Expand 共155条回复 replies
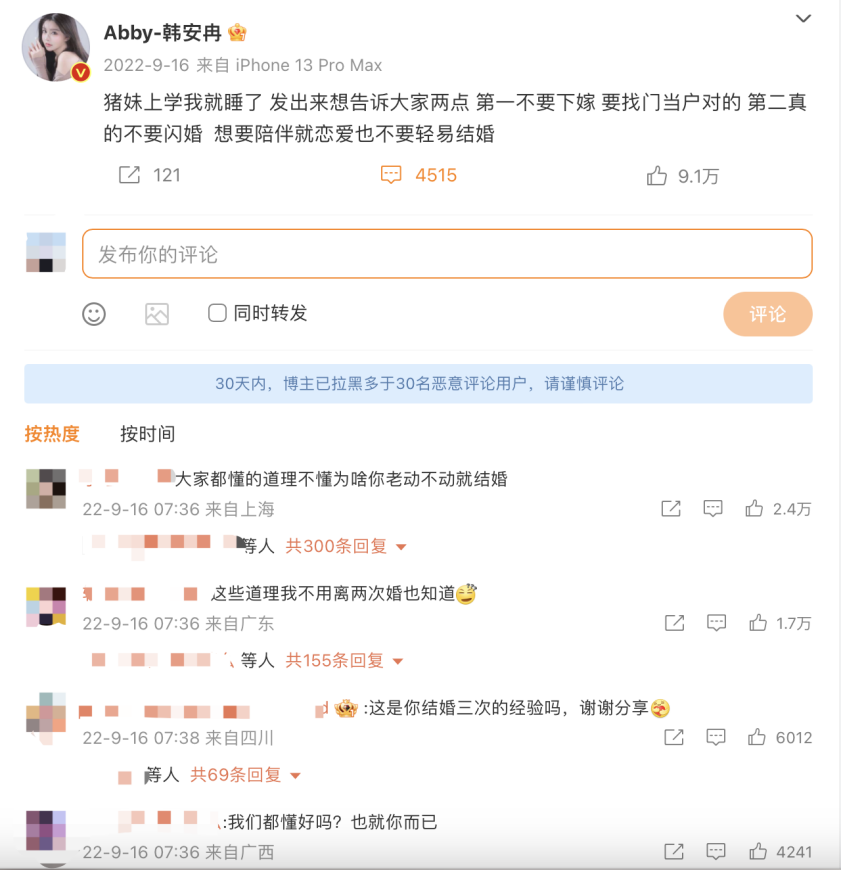Screen dimensions: 841x870 click(344, 661)
